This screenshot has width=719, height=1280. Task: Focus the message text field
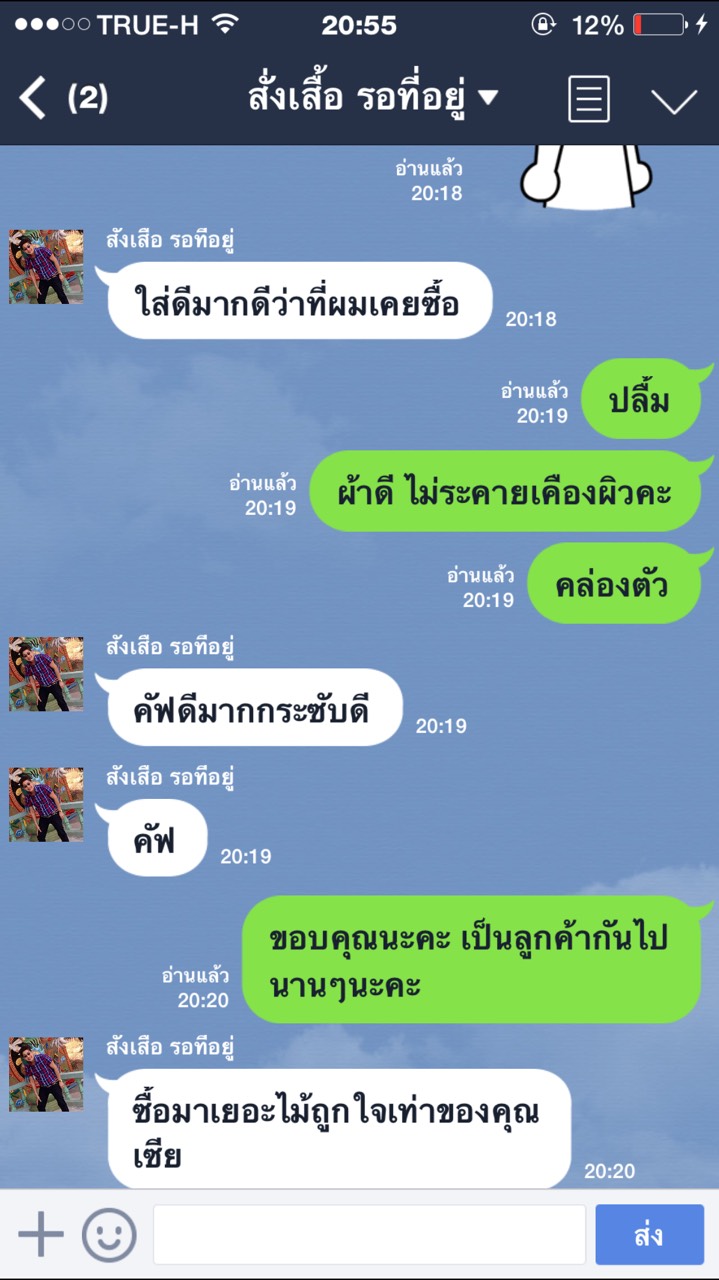[x=368, y=1235]
